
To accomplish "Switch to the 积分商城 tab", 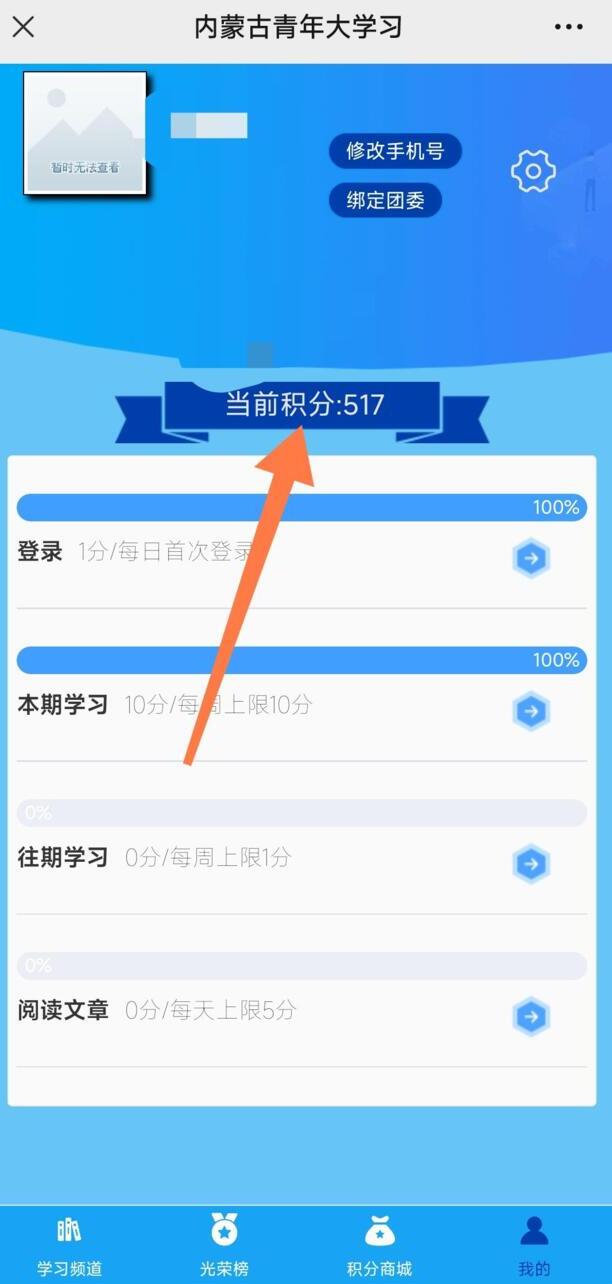I will [x=379, y=1245].
